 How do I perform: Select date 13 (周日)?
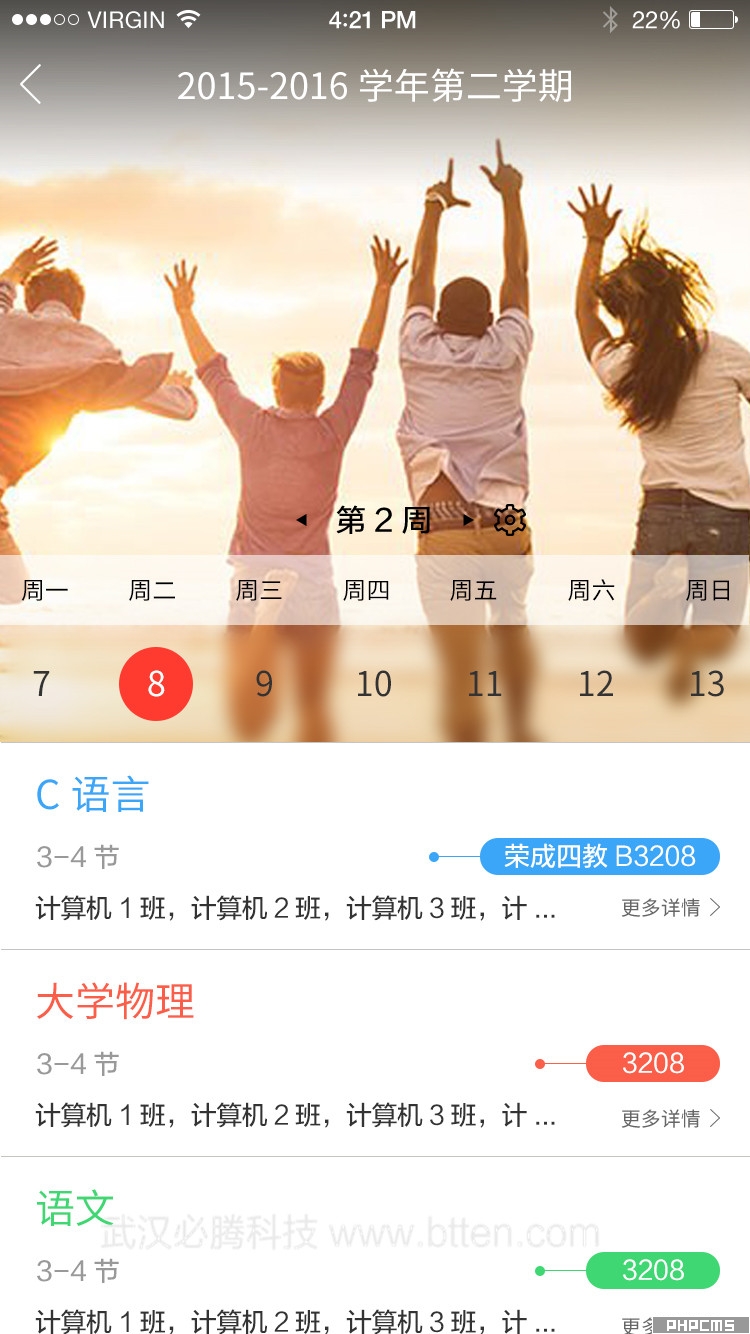(706, 684)
